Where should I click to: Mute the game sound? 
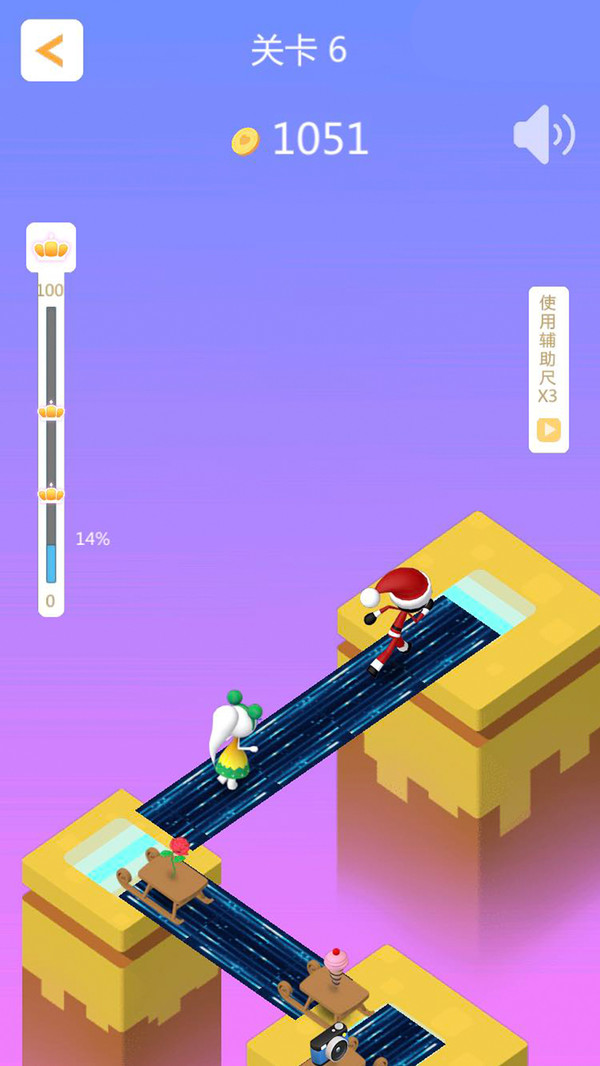544,135
